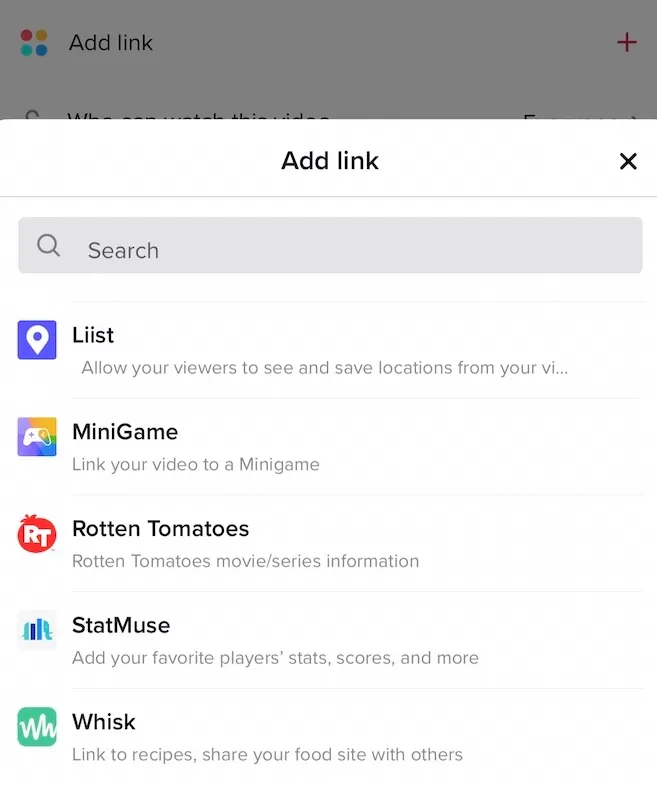The width and height of the screenshot is (657, 785).
Task: Open the Rotten Tomatoes link option
Action: tap(328, 544)
